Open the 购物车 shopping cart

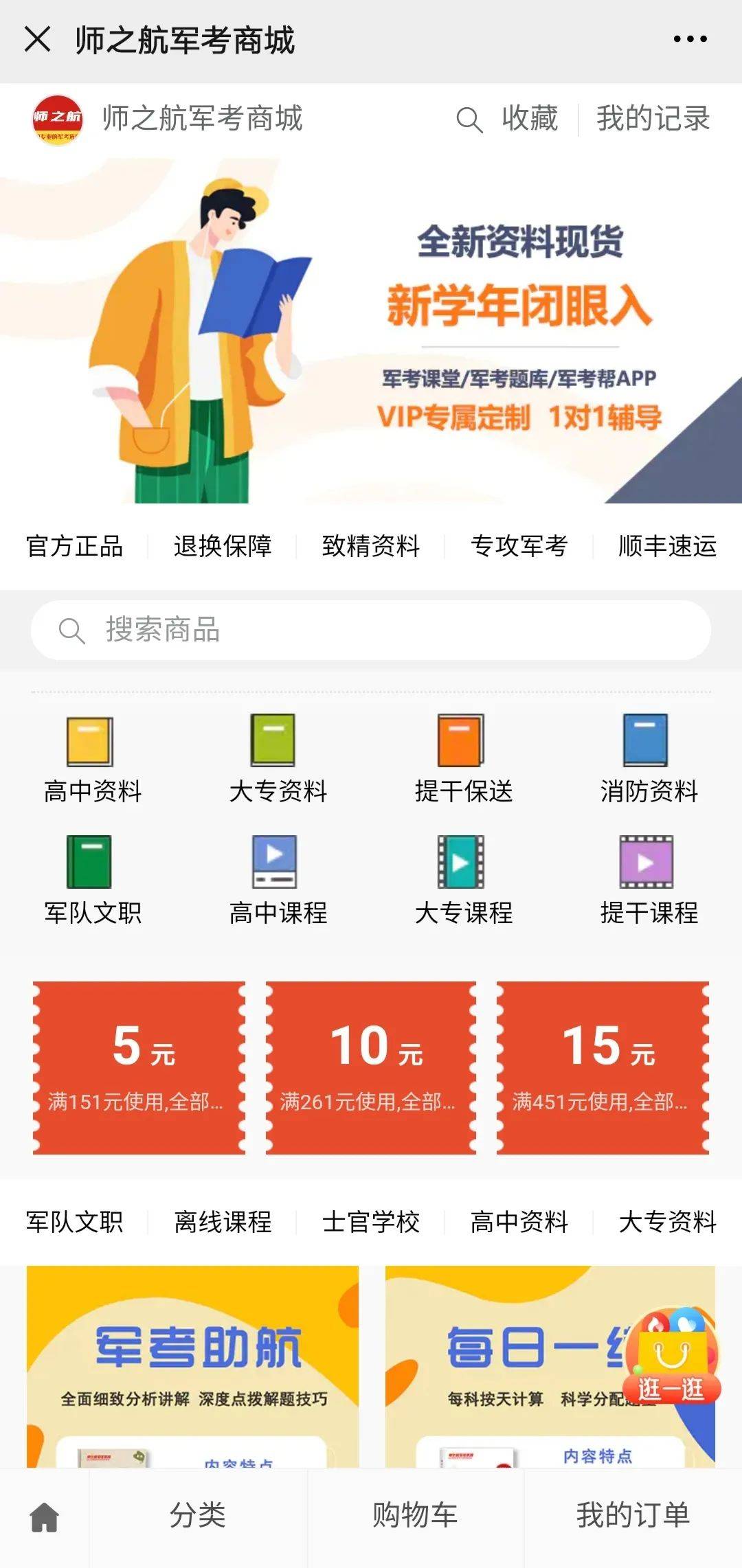(x=415, y=1516)
